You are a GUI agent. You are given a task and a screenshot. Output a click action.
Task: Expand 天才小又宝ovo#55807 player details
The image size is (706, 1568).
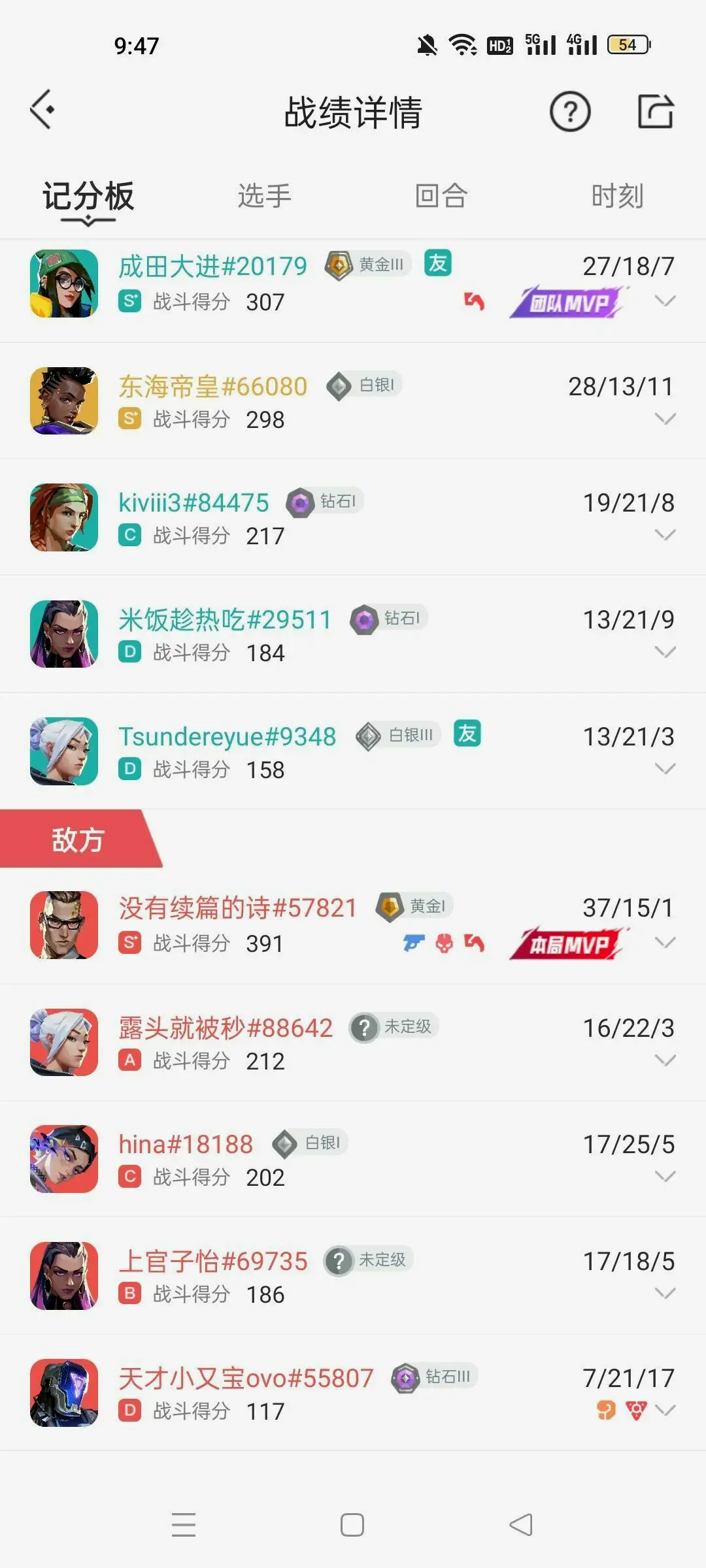click(x=665, y=1410)
